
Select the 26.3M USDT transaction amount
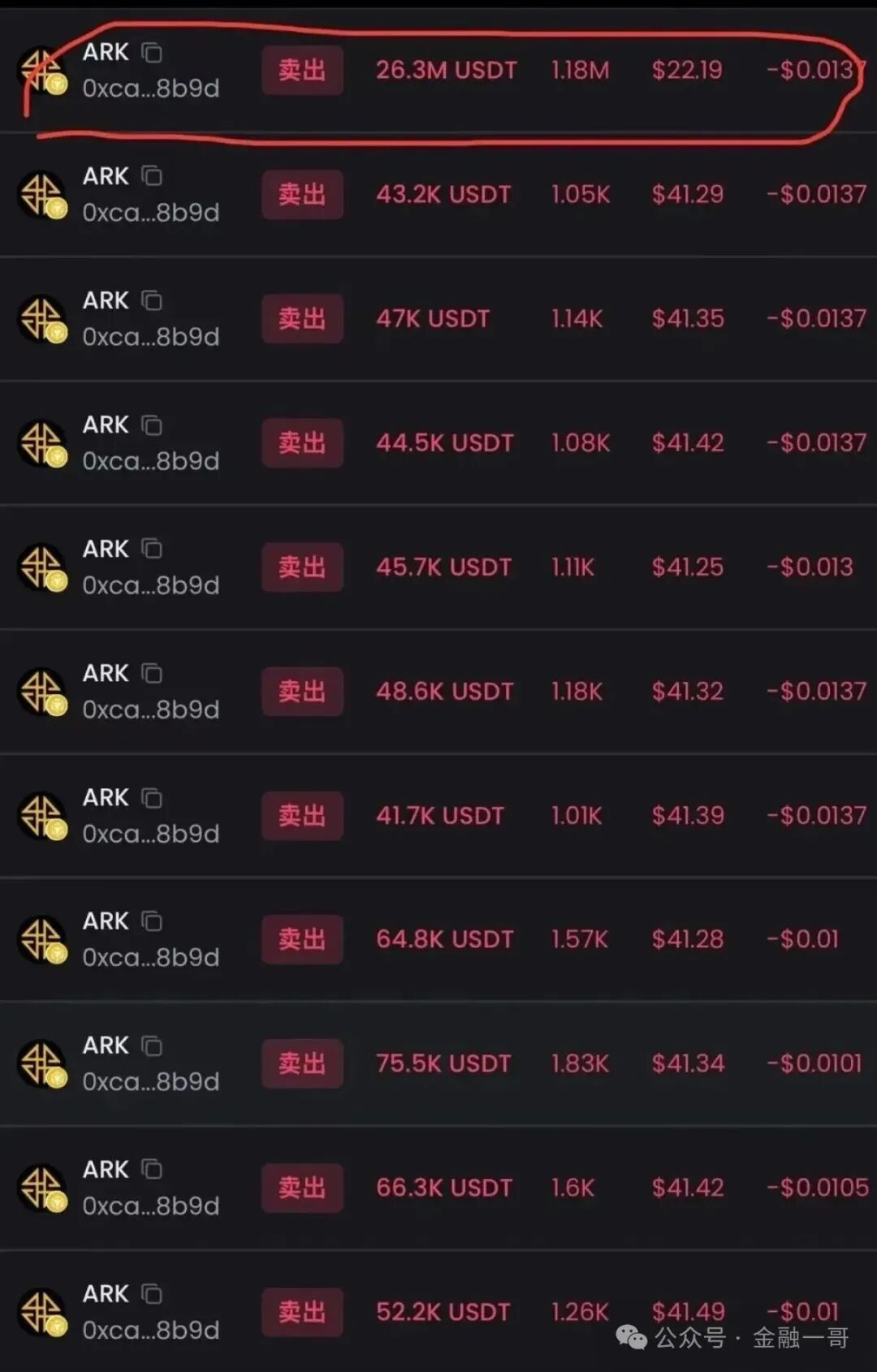pyautogui.click(x=446, y=71)
